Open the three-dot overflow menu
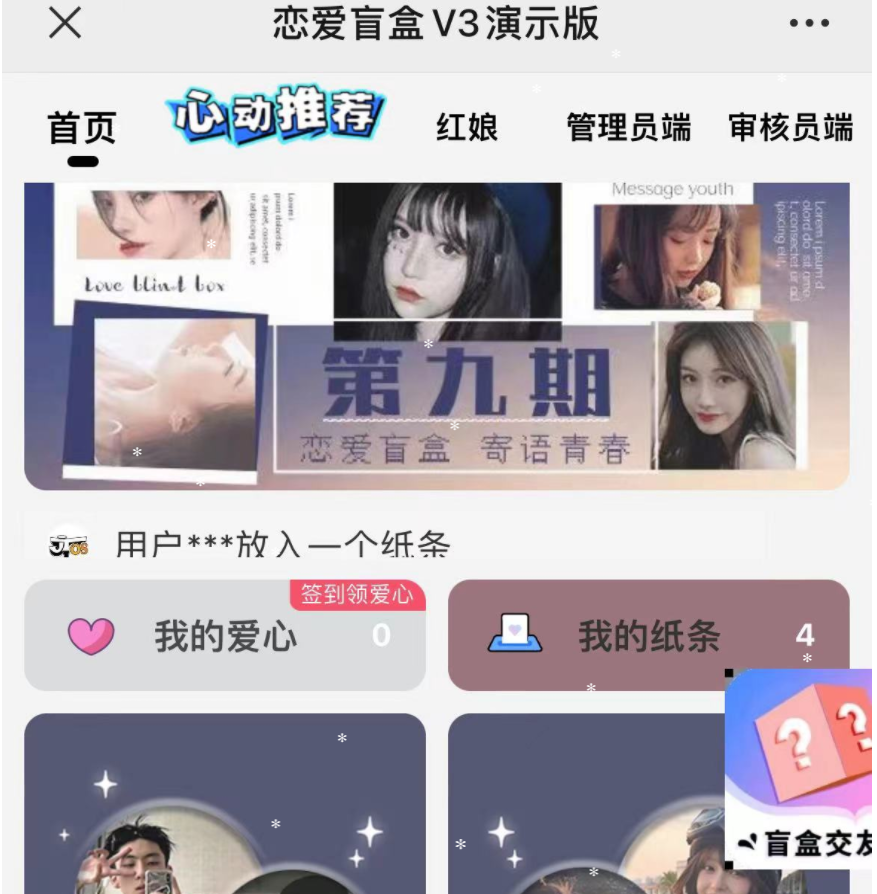 [809, 24]
